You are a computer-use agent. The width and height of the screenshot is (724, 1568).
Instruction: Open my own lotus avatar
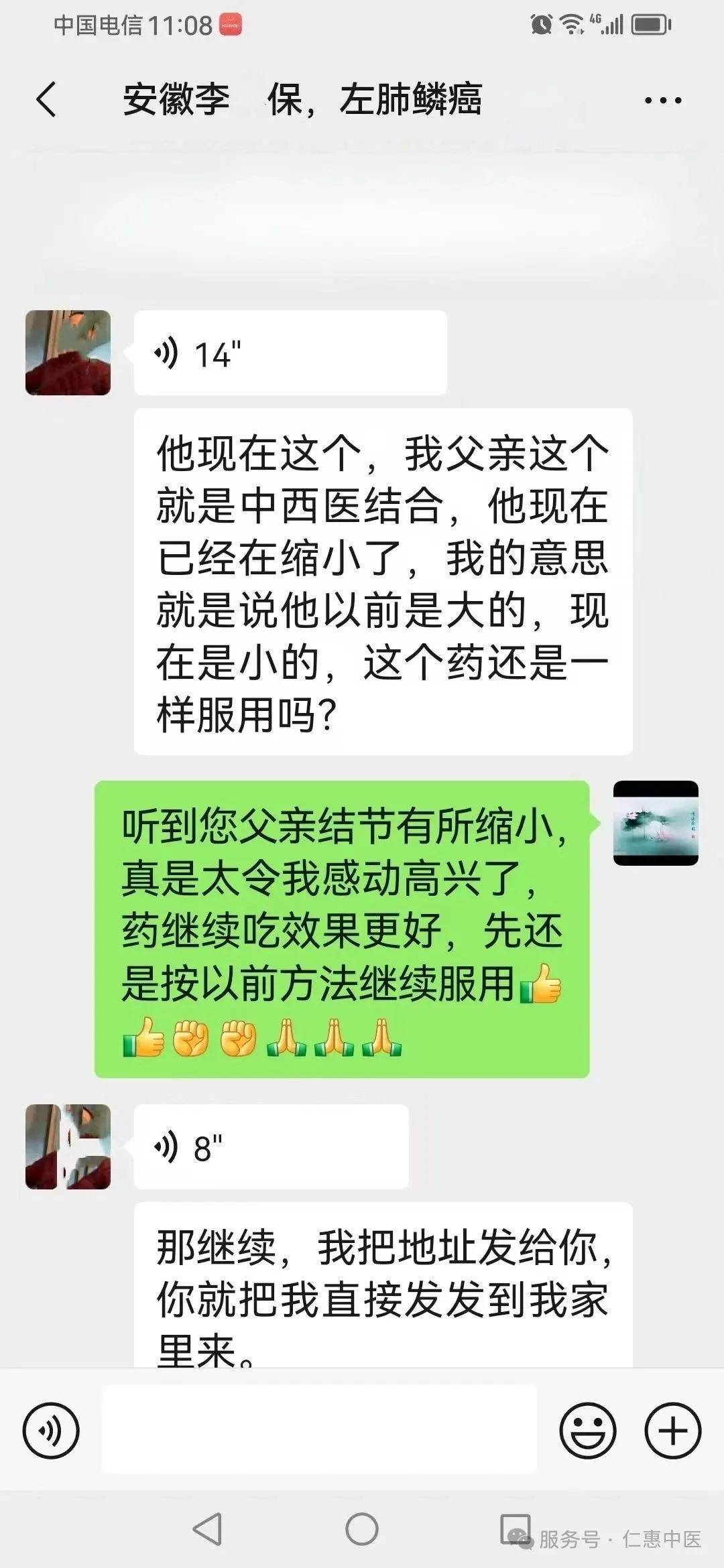[655, 823]
